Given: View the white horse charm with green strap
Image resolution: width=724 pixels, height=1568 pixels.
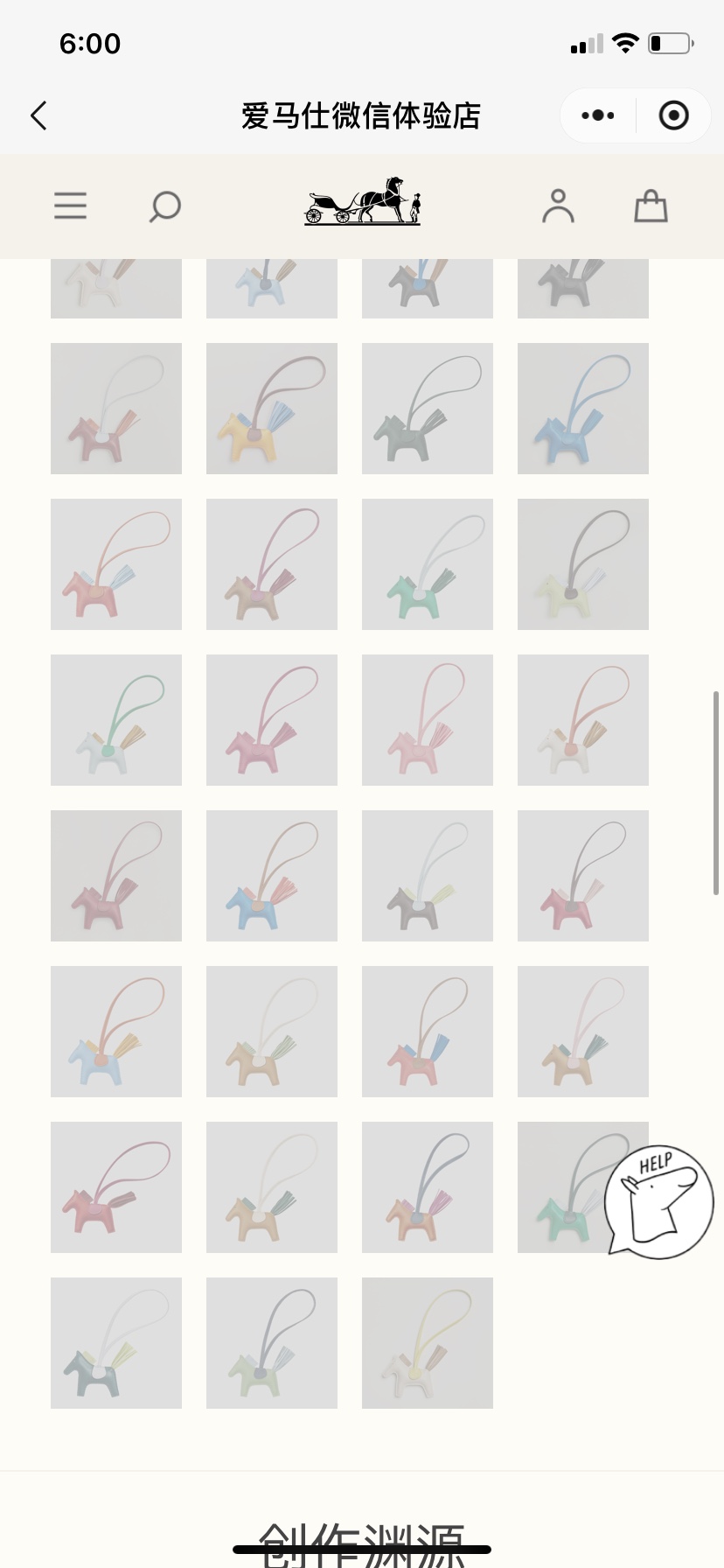Looking at the screenshot, I should coord(116,720).
